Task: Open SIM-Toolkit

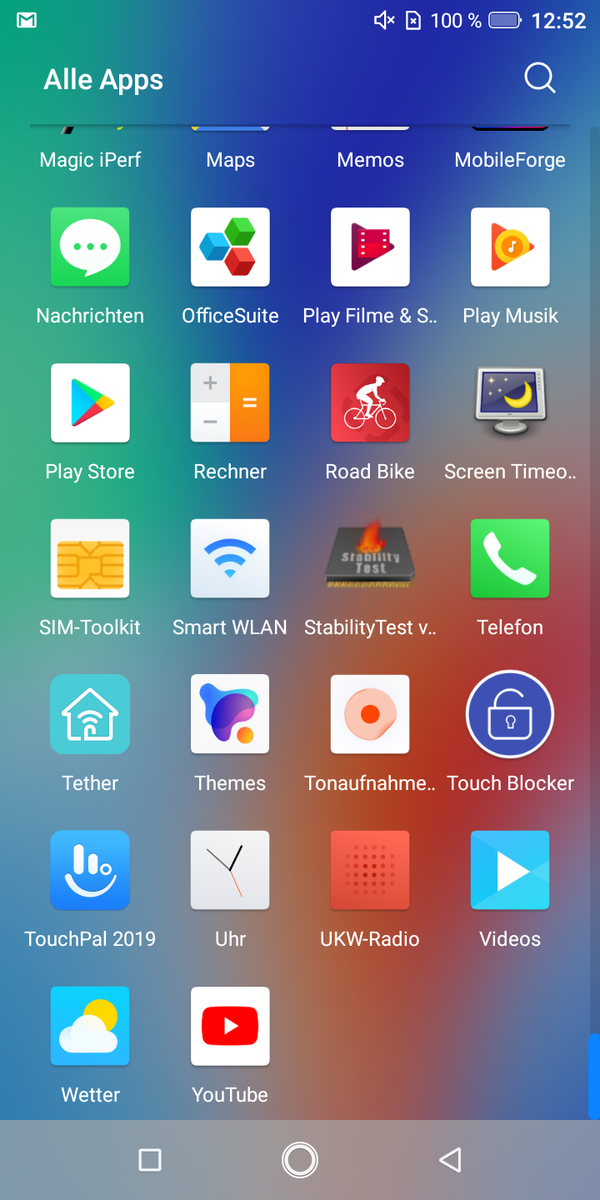Action: click(x=90, y=559)
